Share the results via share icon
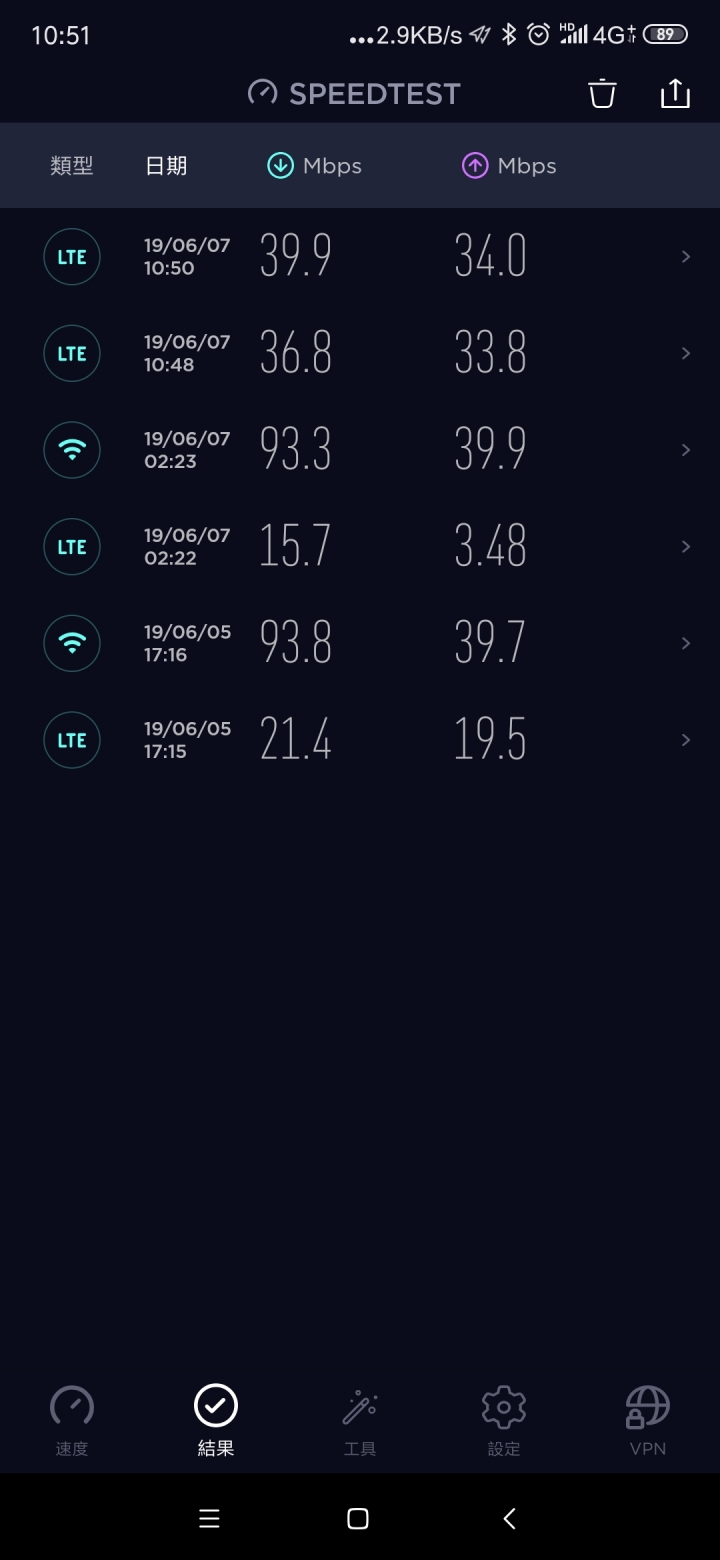Viewport: 720px width, 1560px height. (x=676, y=93)
